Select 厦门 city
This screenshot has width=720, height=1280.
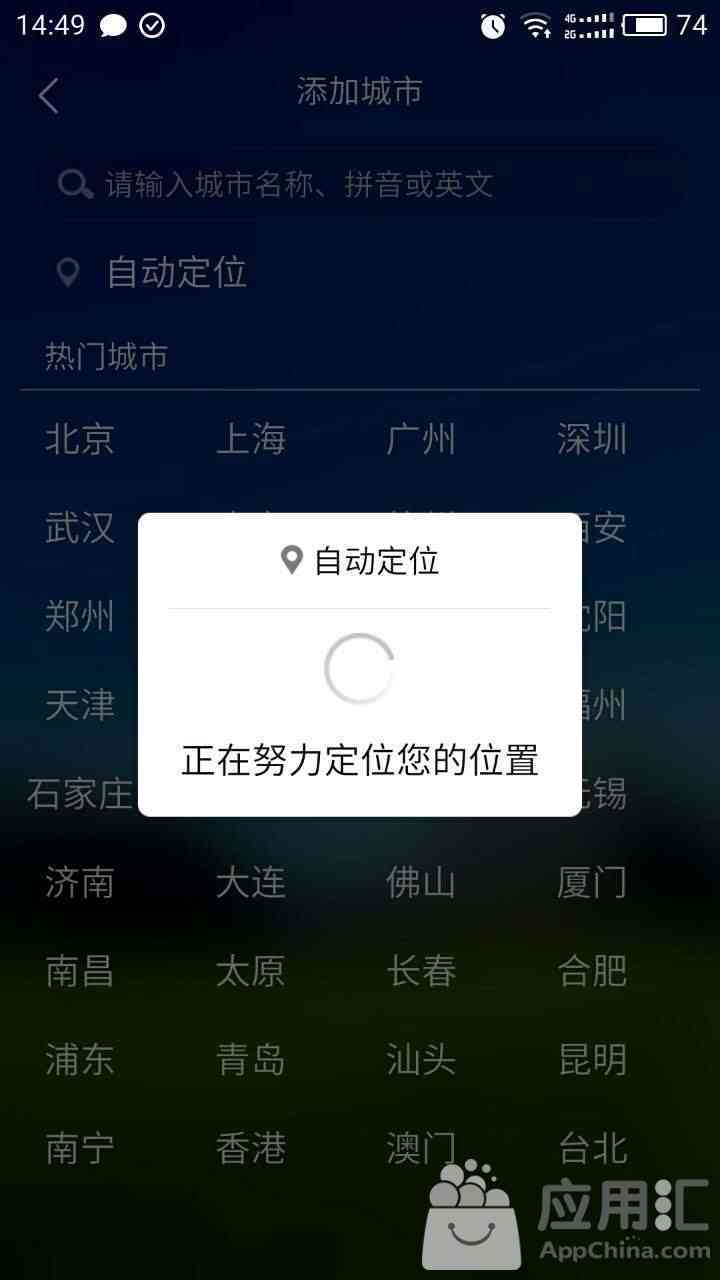pyautogui.click(x=592, y=882)
